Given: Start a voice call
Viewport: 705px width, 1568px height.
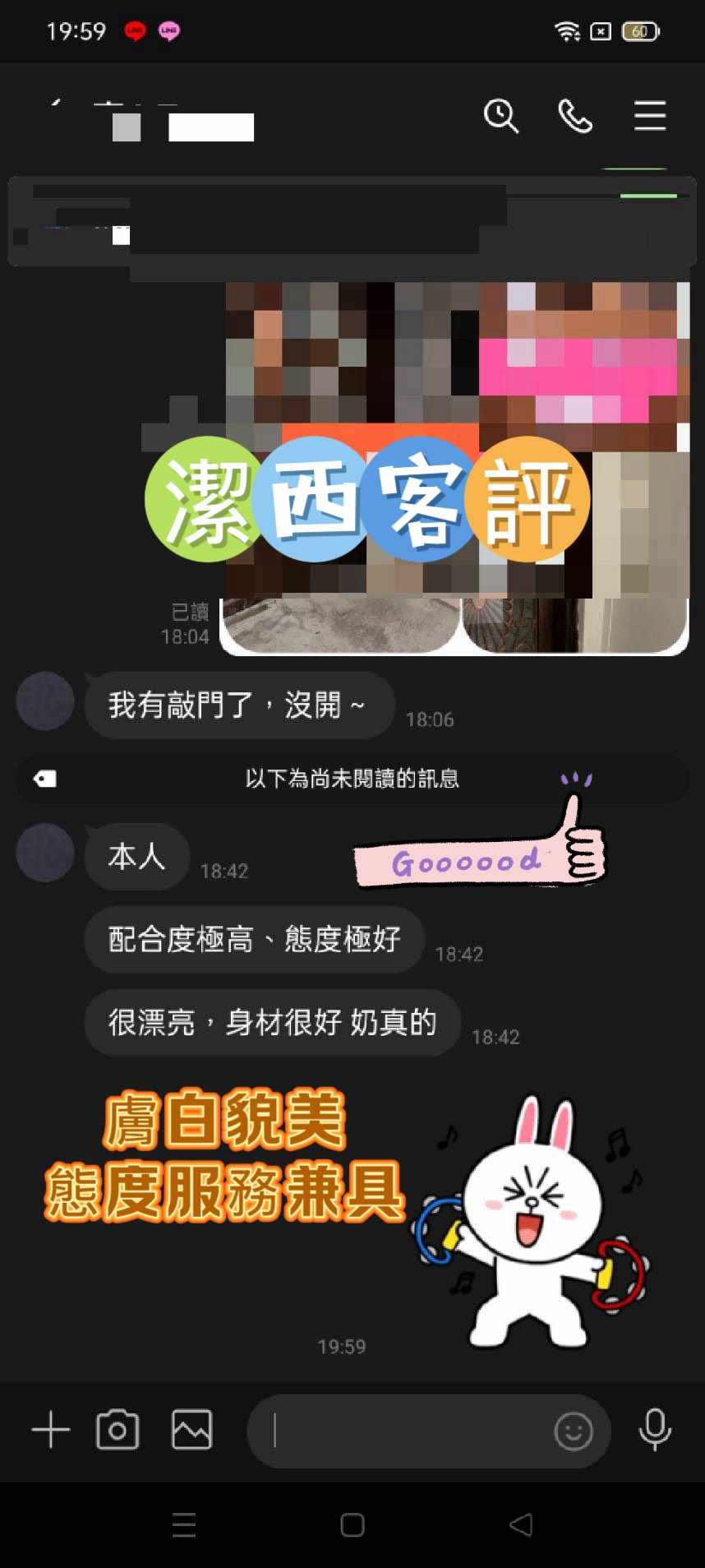Looking at the screenshot, I should pos(575,116).
